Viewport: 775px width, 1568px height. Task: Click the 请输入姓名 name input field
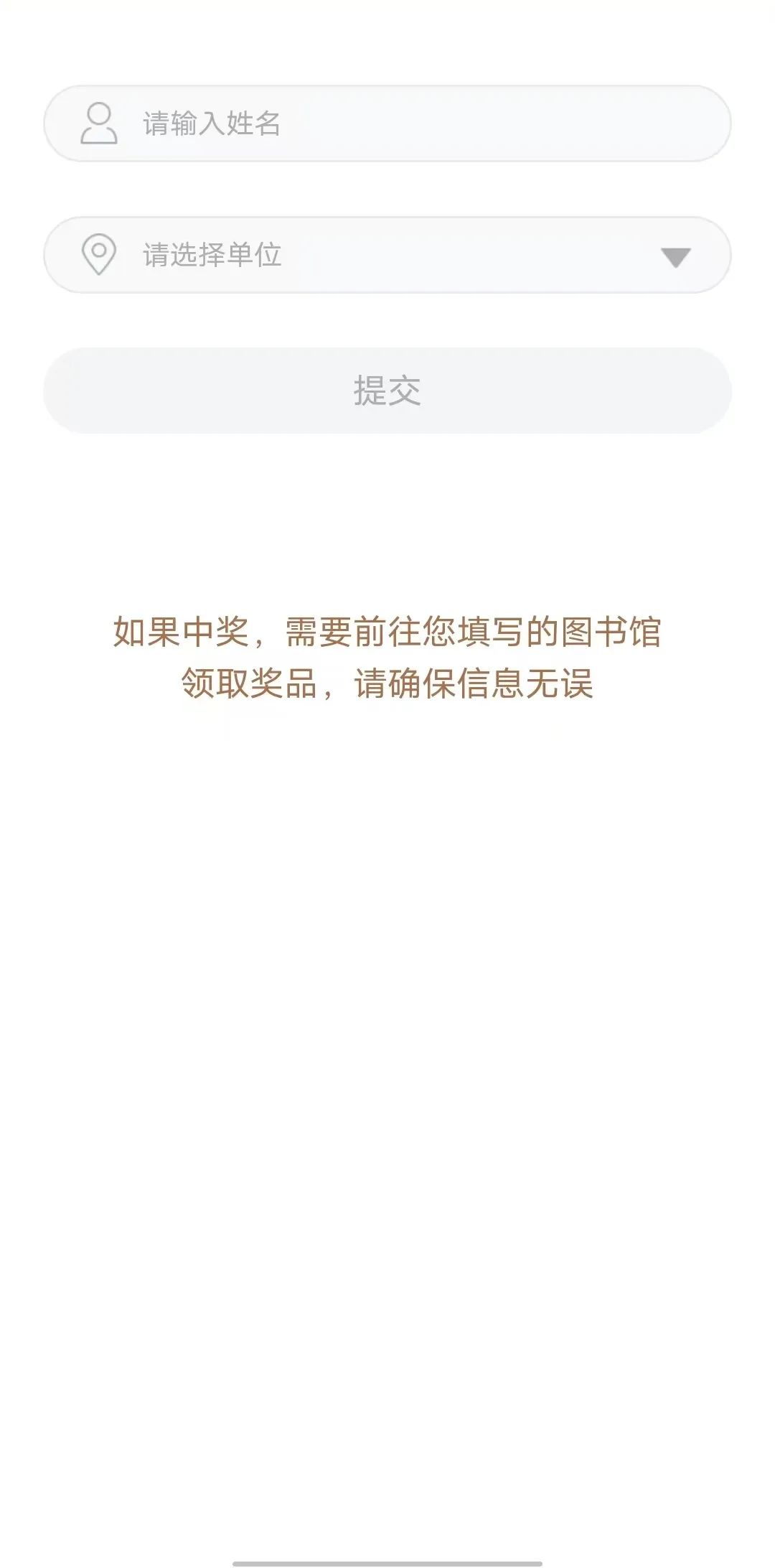(387, 125)
